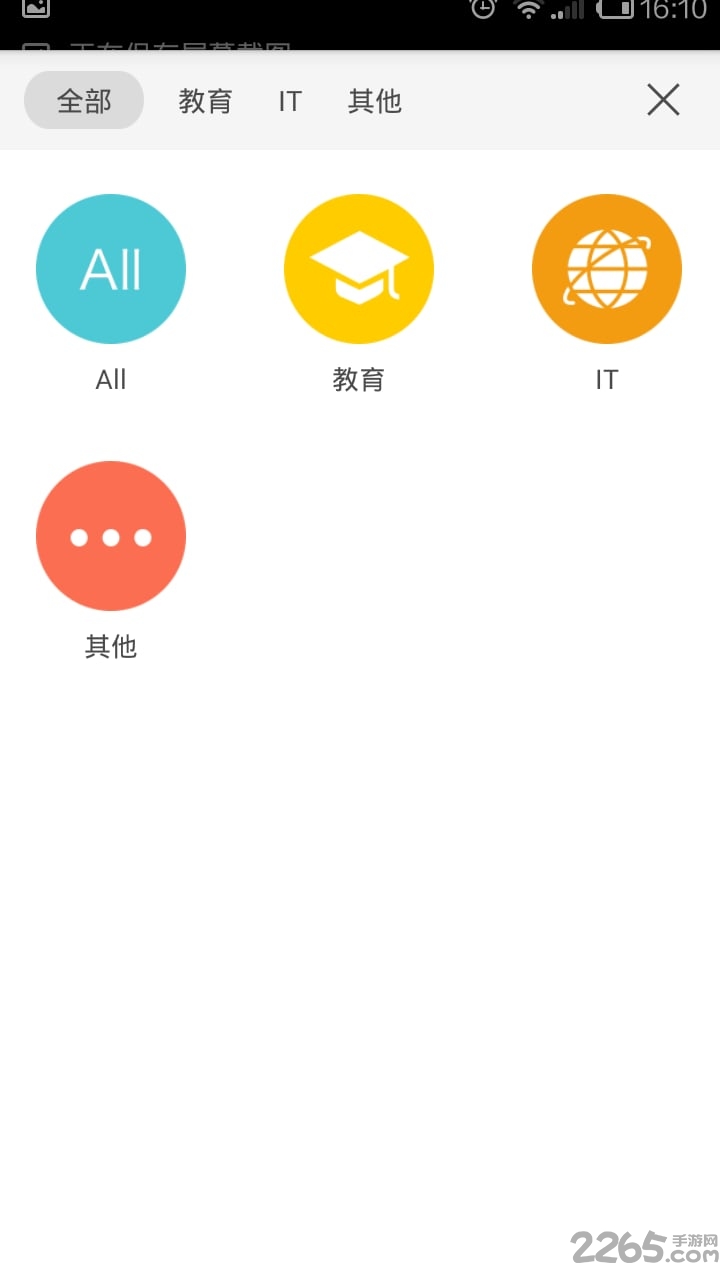Viewport: 720px width, 1280px height.
Task: Tap the alarm clock icon in the status bar
Action: point(485,13)
